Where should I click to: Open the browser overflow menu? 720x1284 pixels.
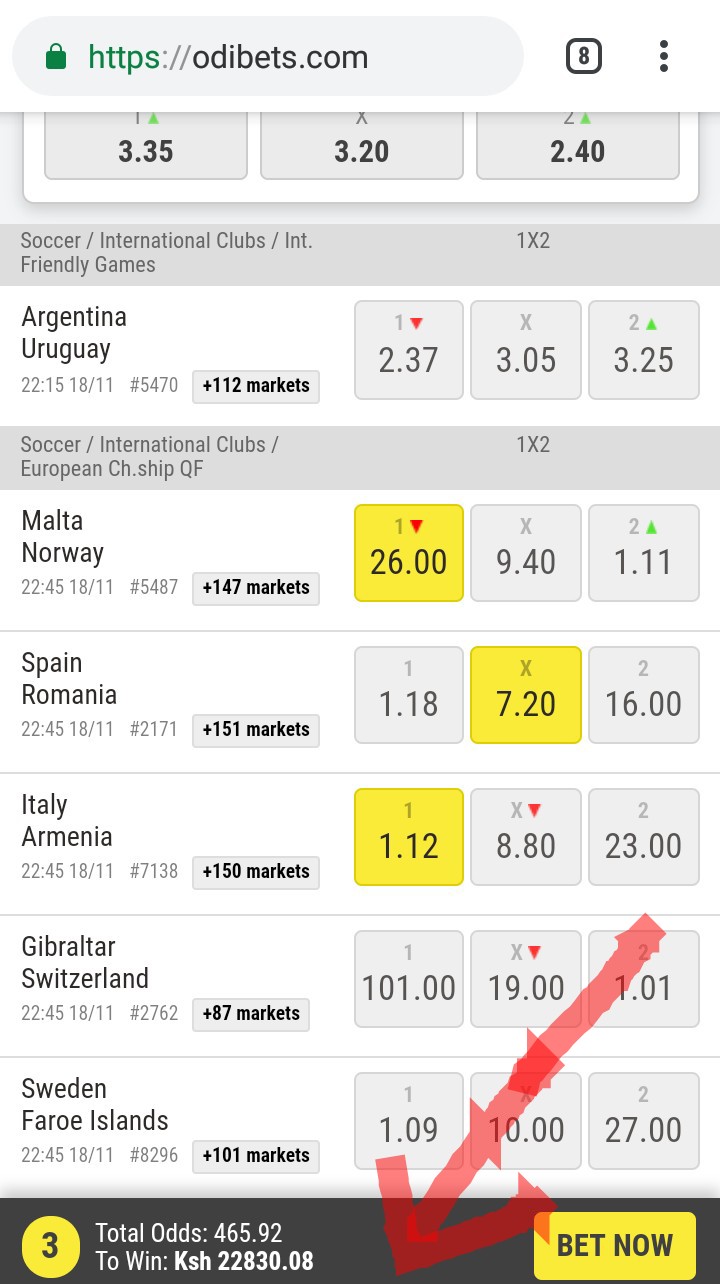click(663, 56)
